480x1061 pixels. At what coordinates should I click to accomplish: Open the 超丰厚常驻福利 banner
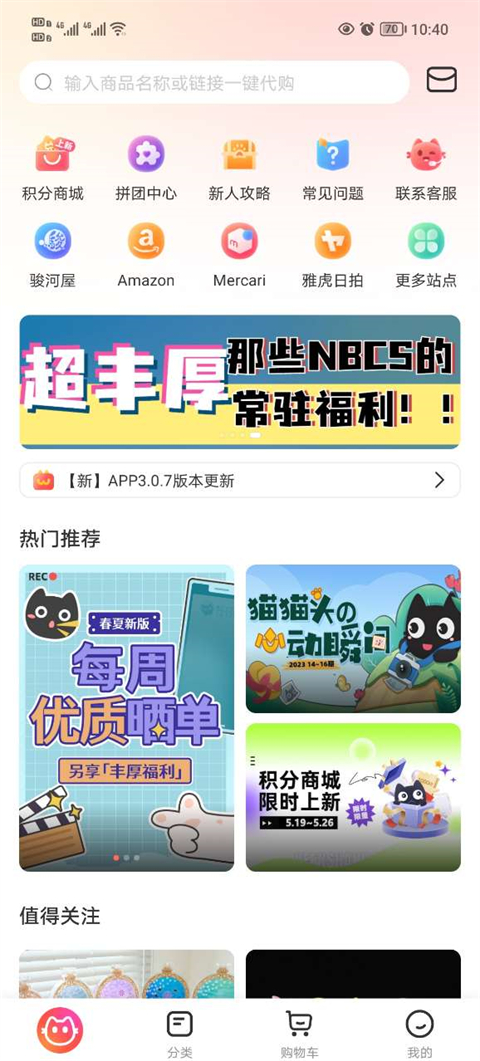pyautogui.click(x=240, y=382)
